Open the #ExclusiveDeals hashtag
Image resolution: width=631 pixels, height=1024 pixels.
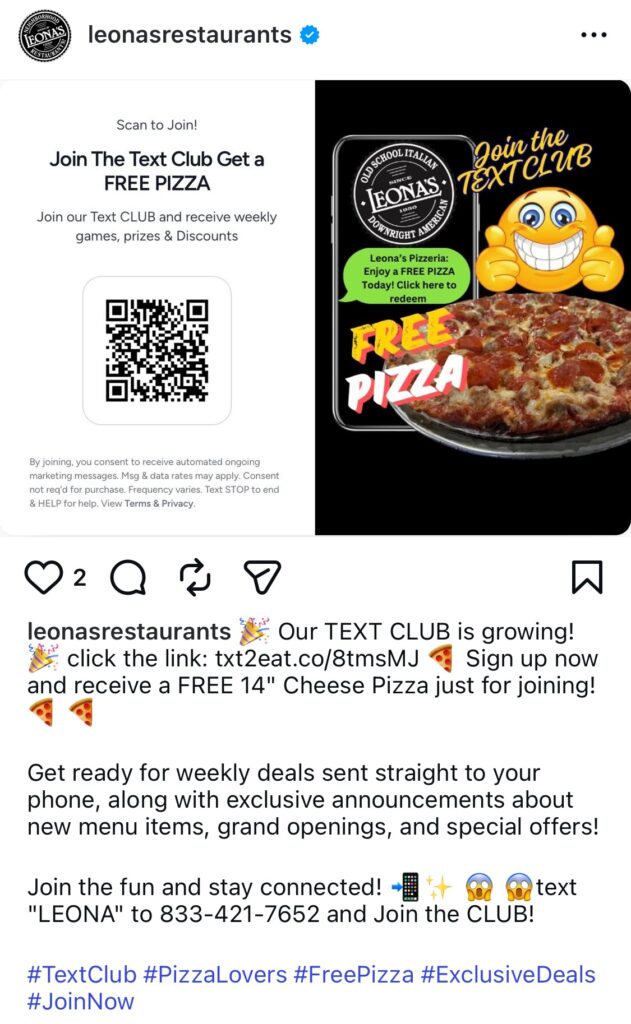(x=508, y=974)
